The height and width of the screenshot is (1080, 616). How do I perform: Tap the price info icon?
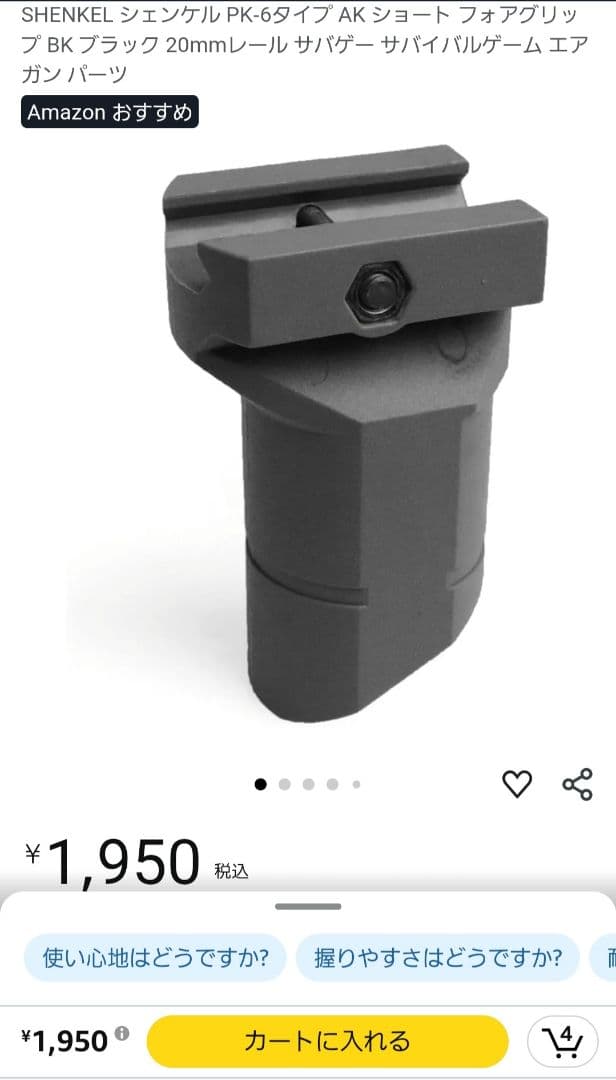point(122,1033)
